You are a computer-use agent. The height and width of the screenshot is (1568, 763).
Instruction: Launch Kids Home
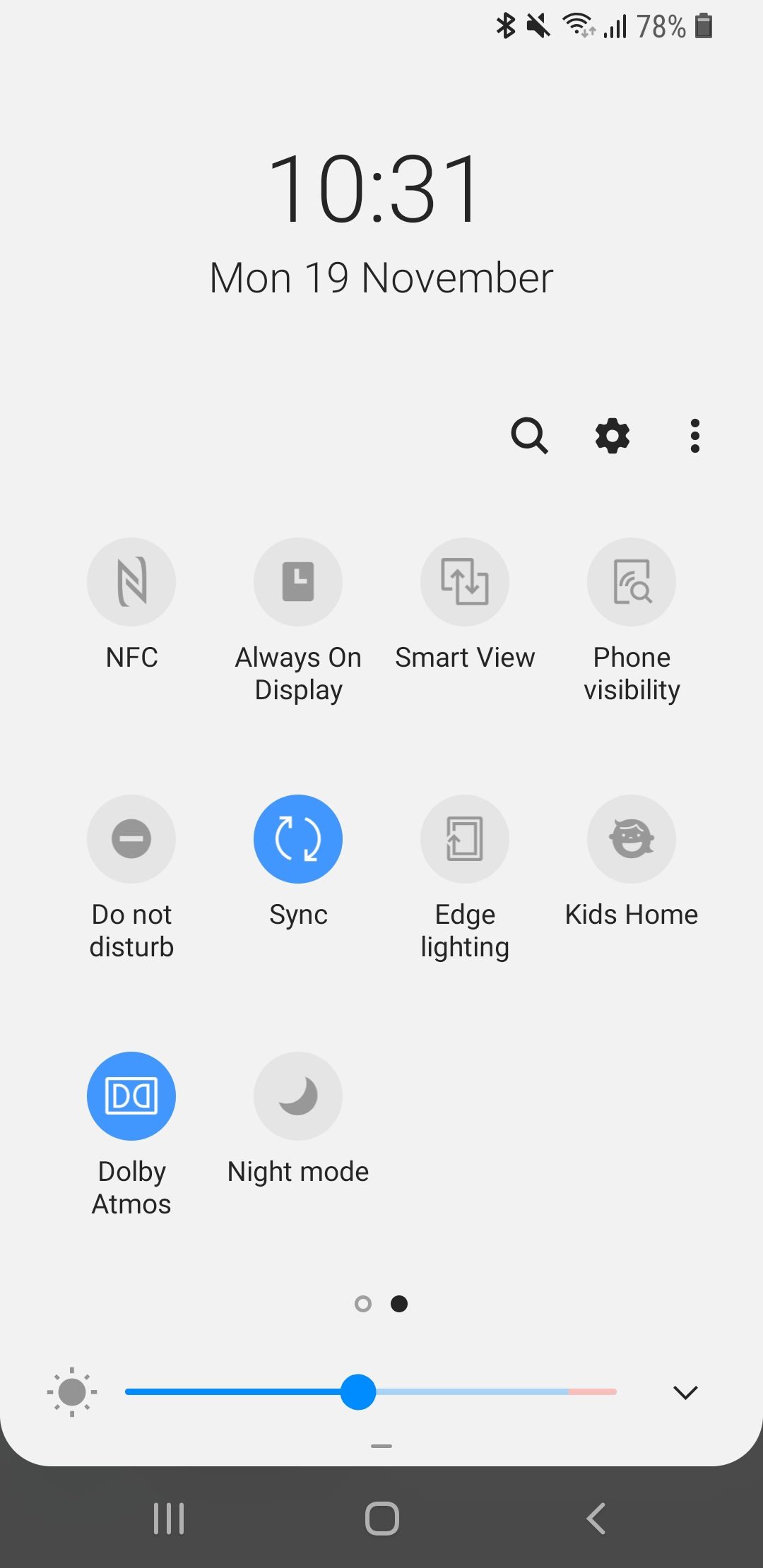pos(632,839)
